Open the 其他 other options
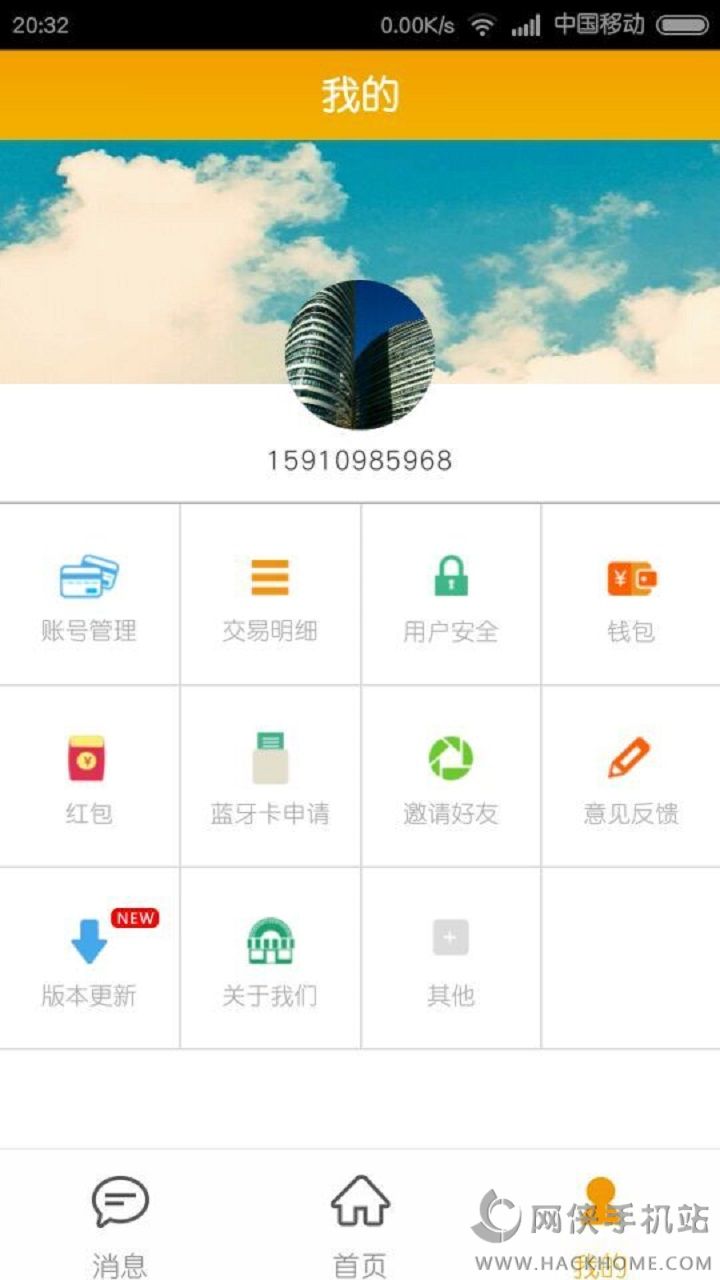This screenshot has width=720, height=1280. click(451, 959)
